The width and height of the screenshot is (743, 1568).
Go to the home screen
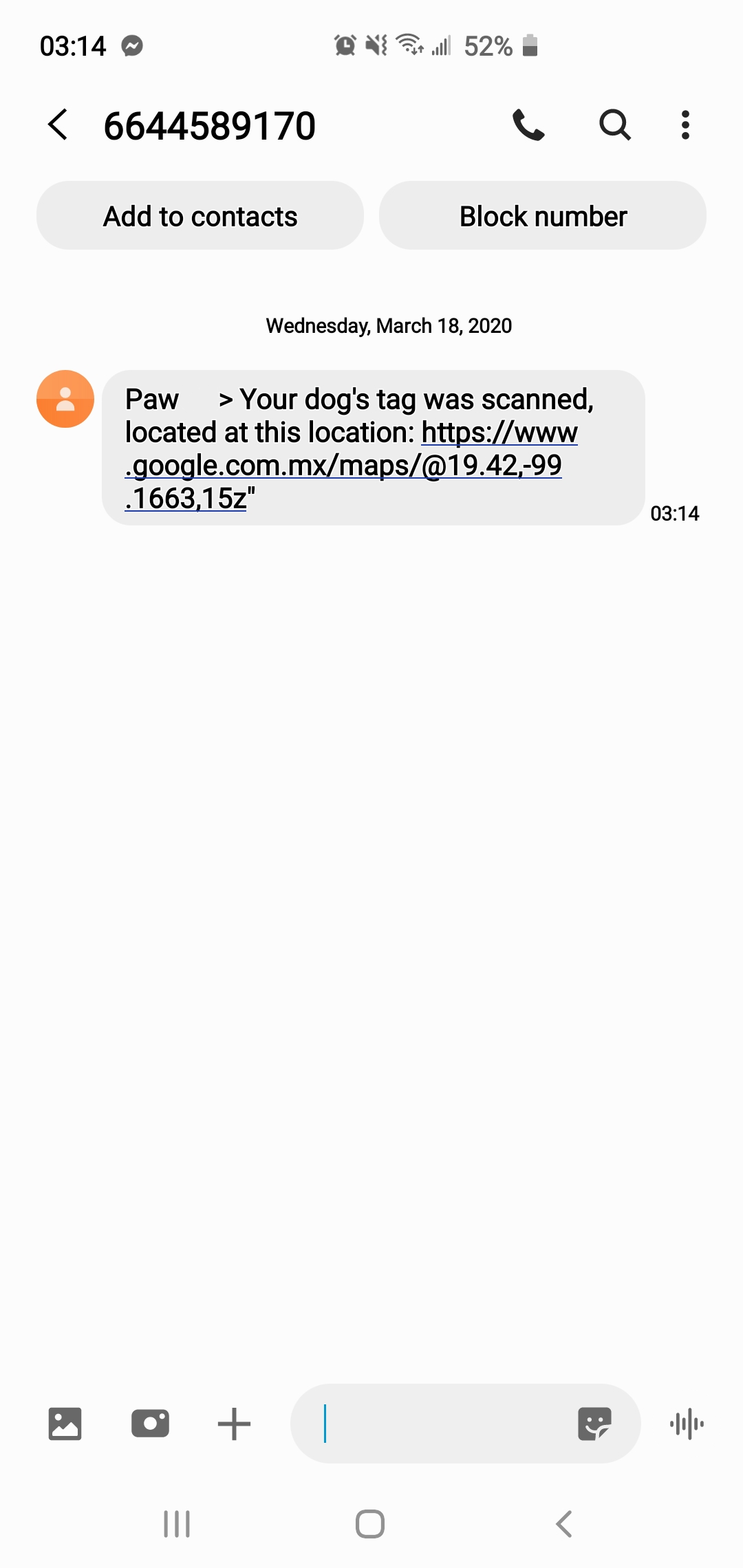click(x=370, y=1524)
